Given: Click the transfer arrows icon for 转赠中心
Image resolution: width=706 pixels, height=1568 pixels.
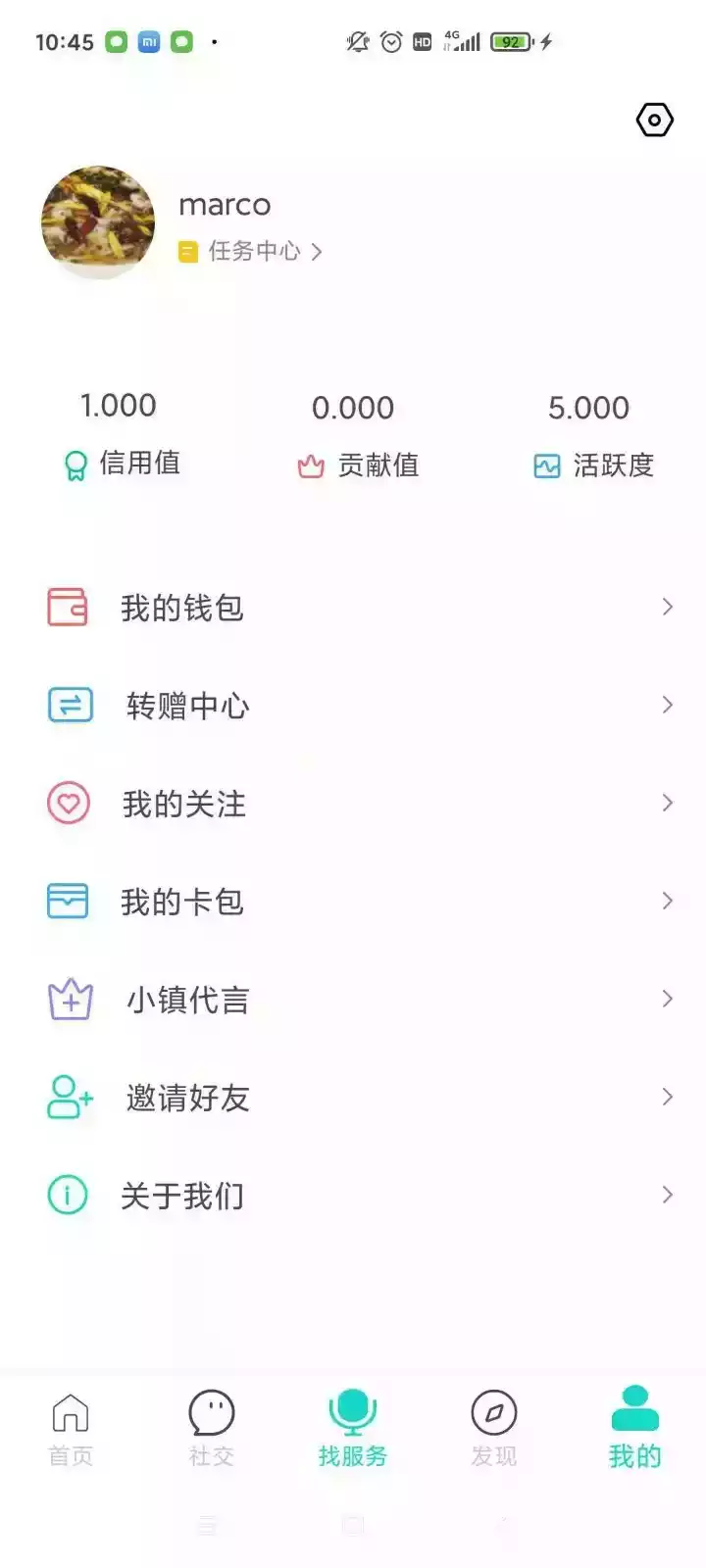Looking at the screenshot, I should click(x=67, y=705).
